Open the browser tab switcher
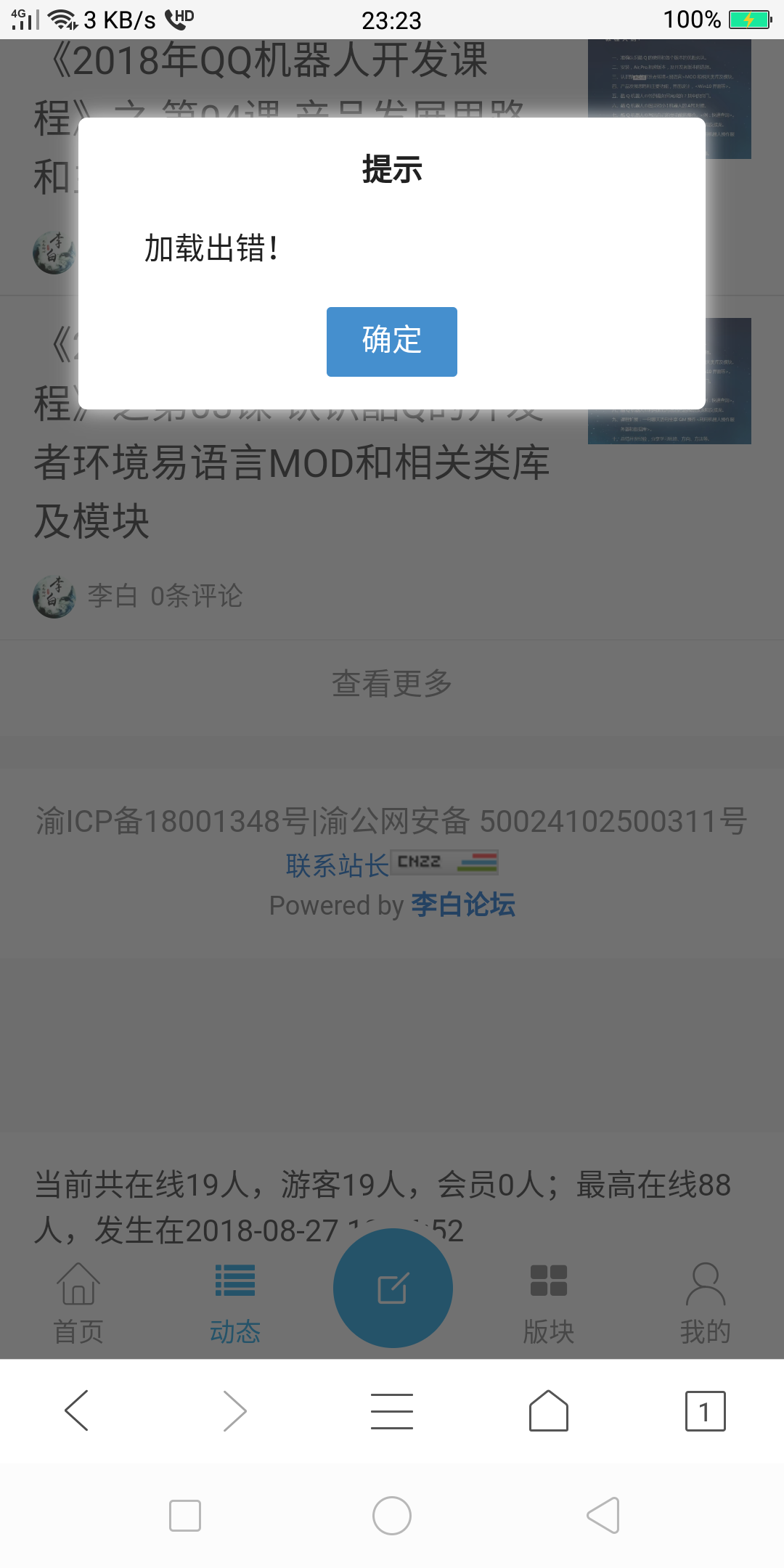The width and height of the screenshot is (784, 1568). (x=705, y=1410)
